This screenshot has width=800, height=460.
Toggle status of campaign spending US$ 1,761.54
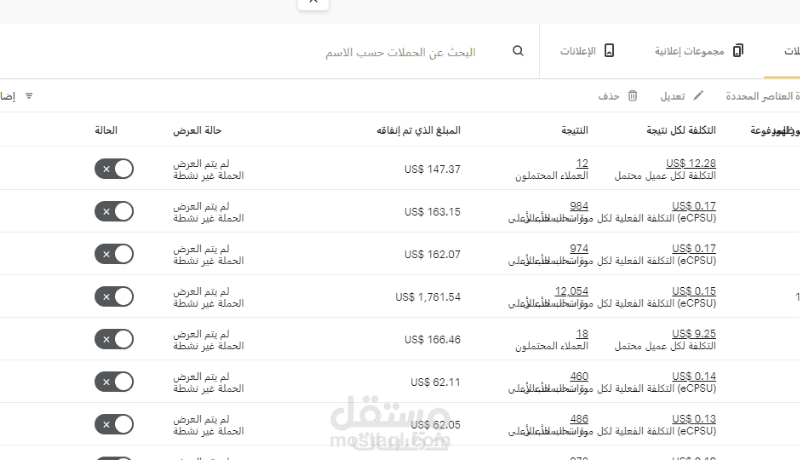tap(114, 296)
